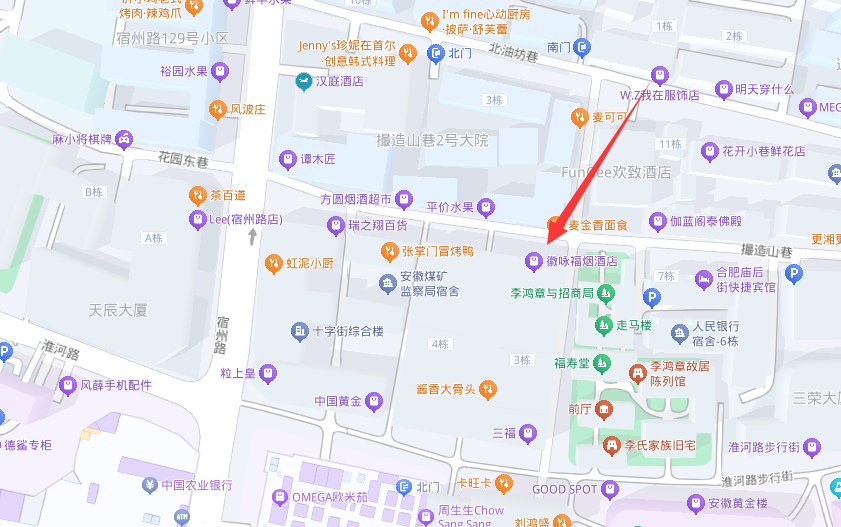841x527 pixels.
Task: Open the 张掌门冒烤鸭 restaurant marker
Action: point(390,250)
